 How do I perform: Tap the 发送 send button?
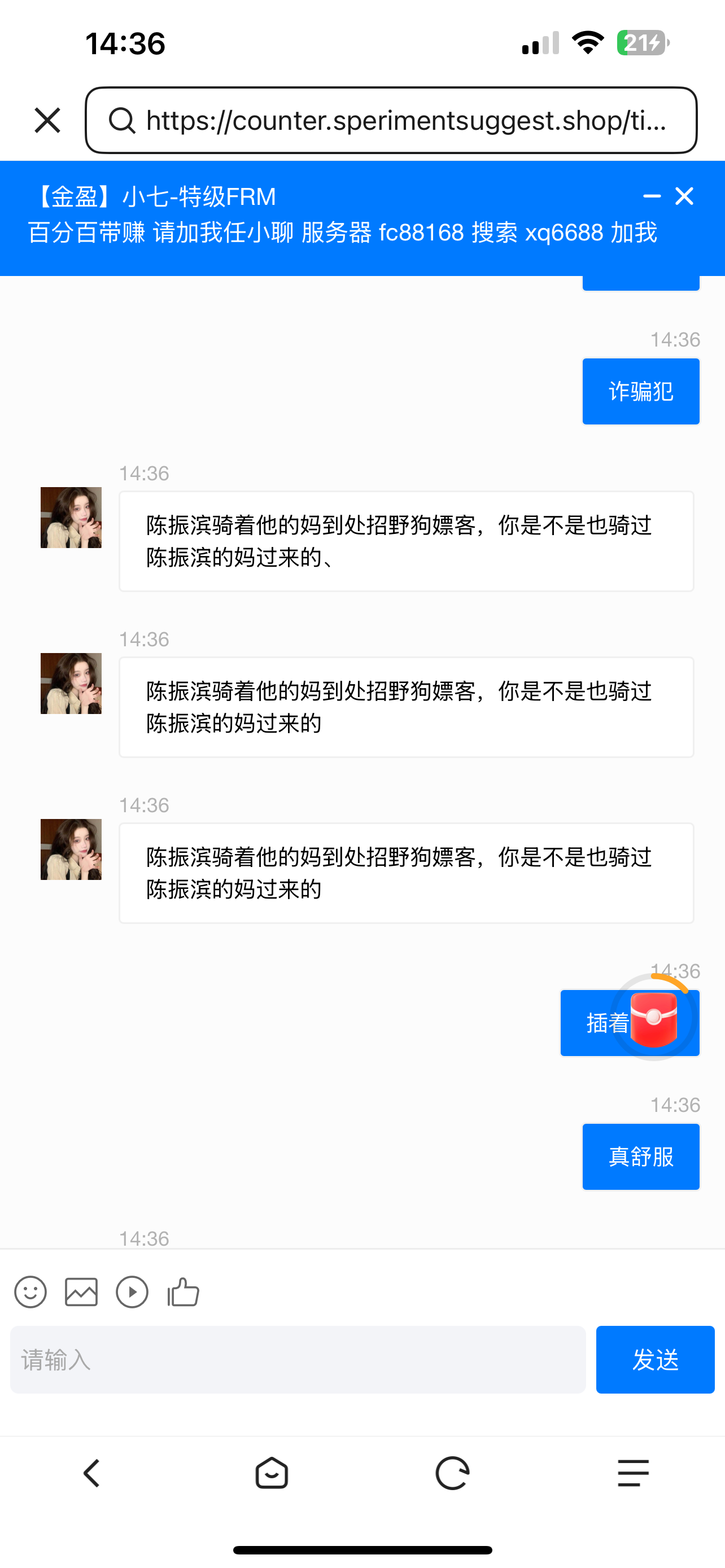655,1359
